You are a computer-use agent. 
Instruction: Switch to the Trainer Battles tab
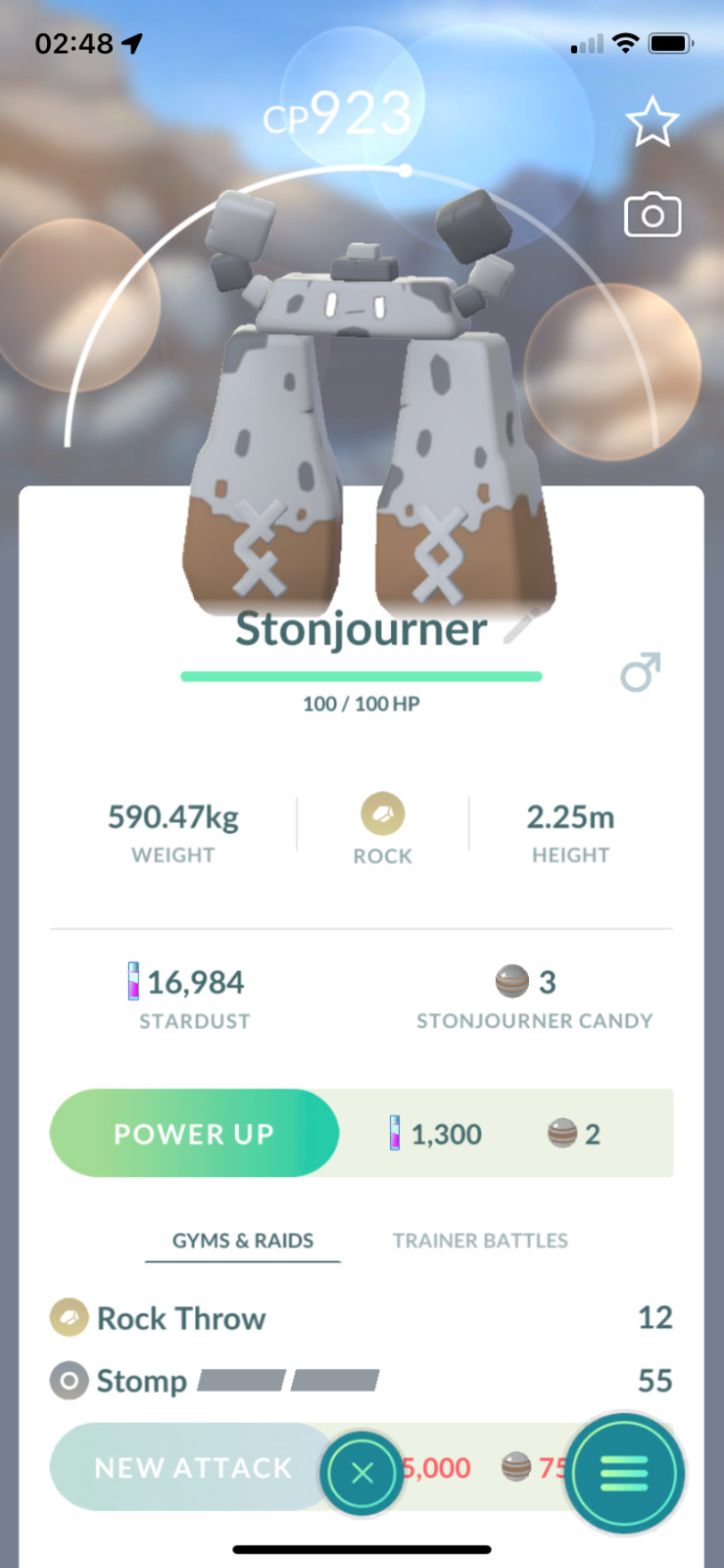click(x=480, y=1241)
